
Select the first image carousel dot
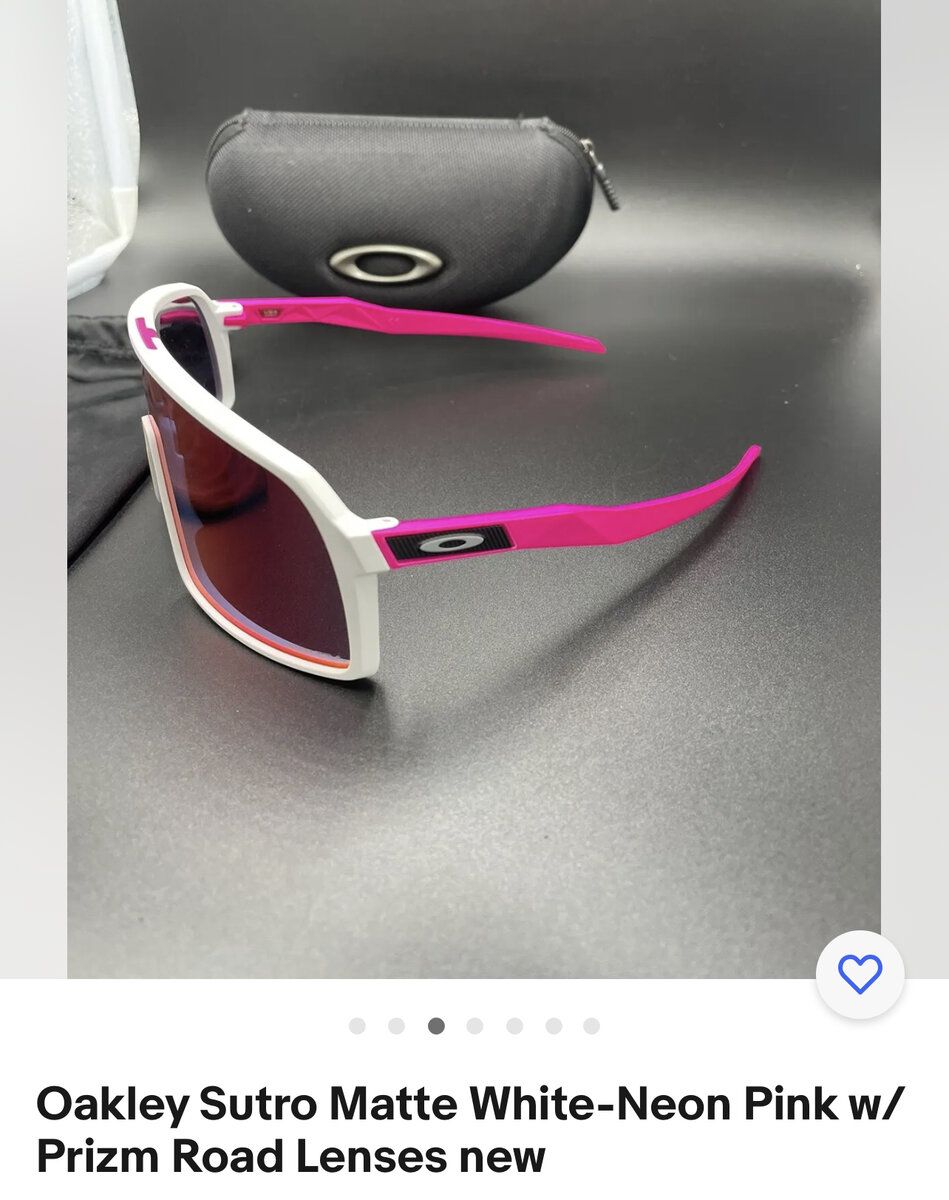(356, 1024)
